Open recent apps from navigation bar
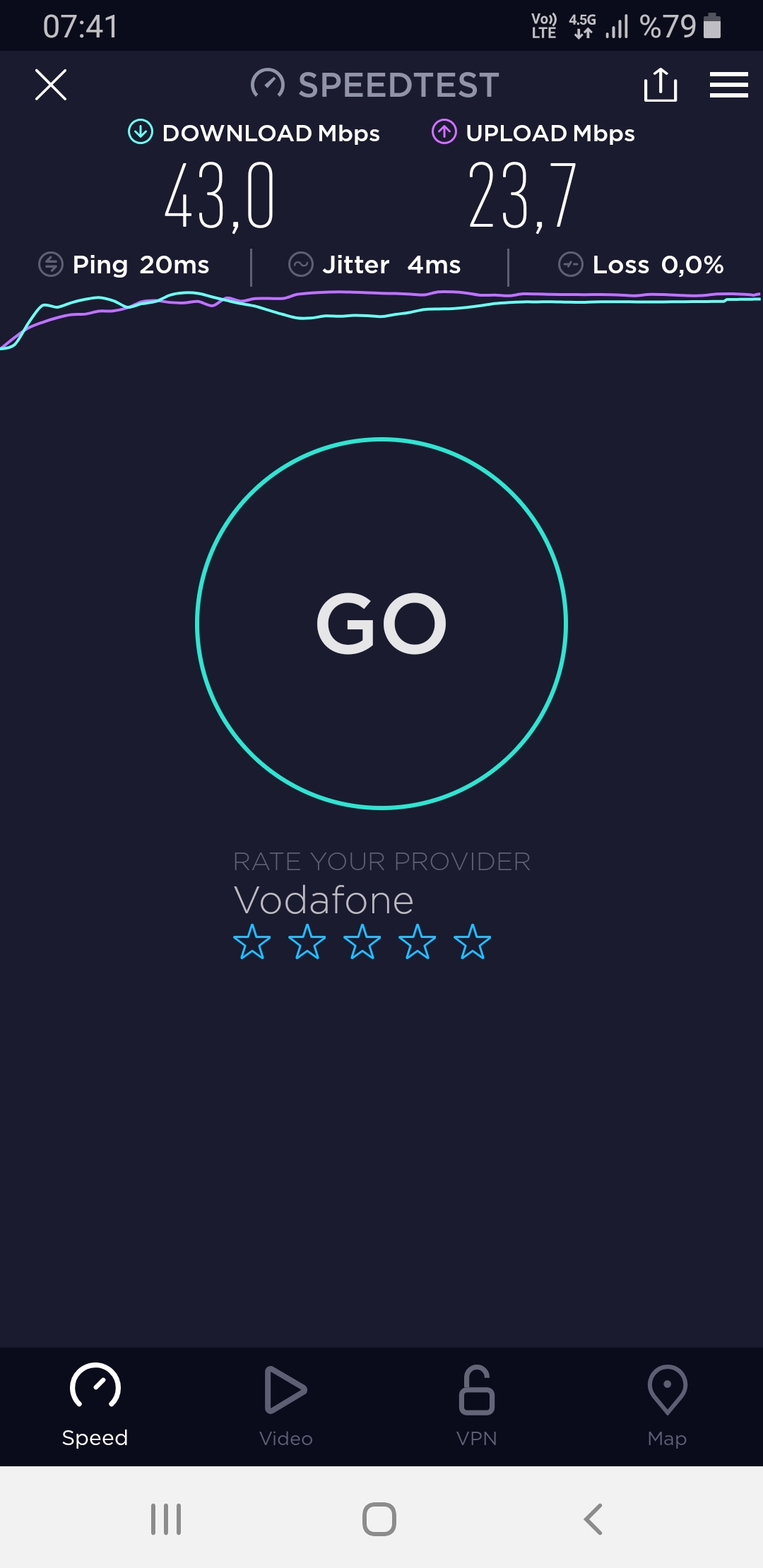Viewport: 763px width, 1568px height. click(x=166, y=1519)
